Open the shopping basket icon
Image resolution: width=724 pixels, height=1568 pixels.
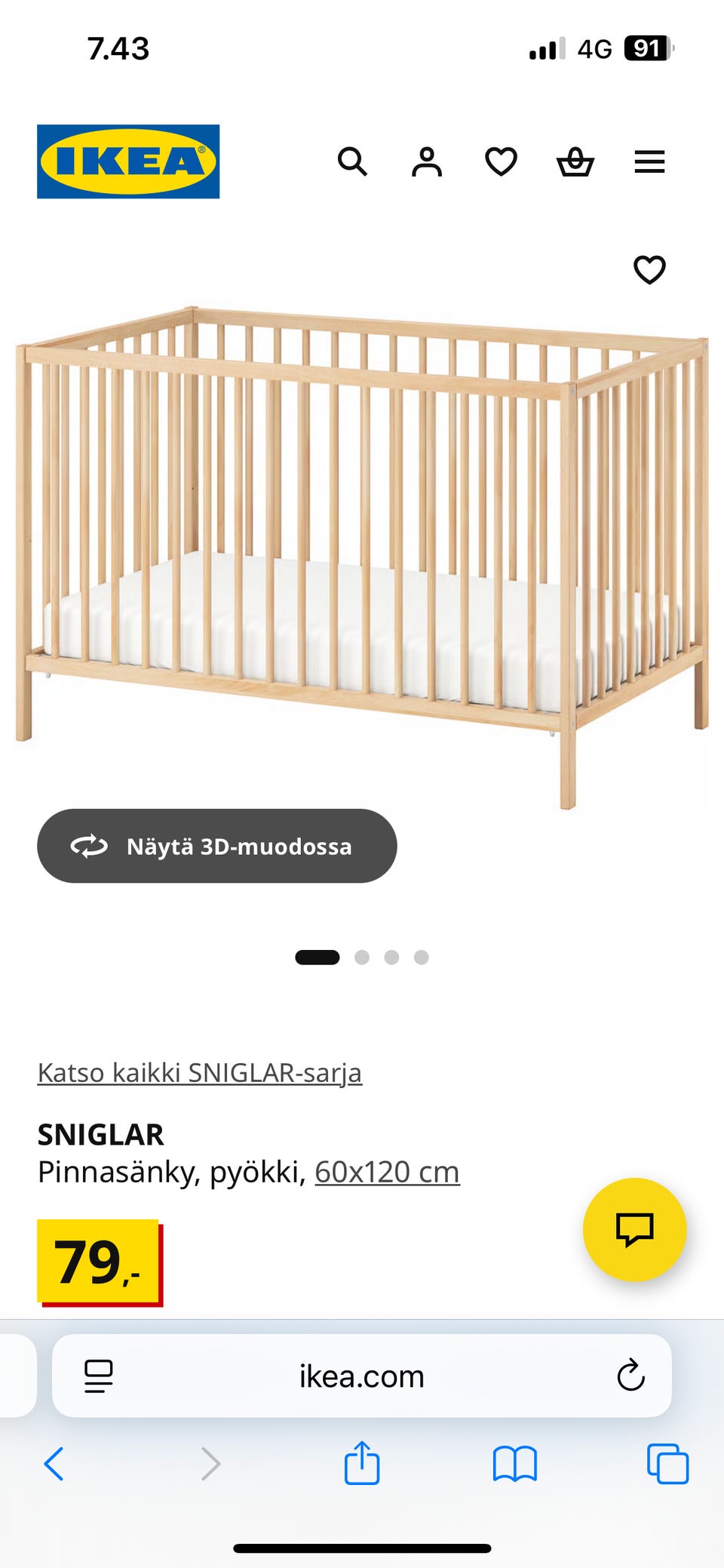pos(574,162)
